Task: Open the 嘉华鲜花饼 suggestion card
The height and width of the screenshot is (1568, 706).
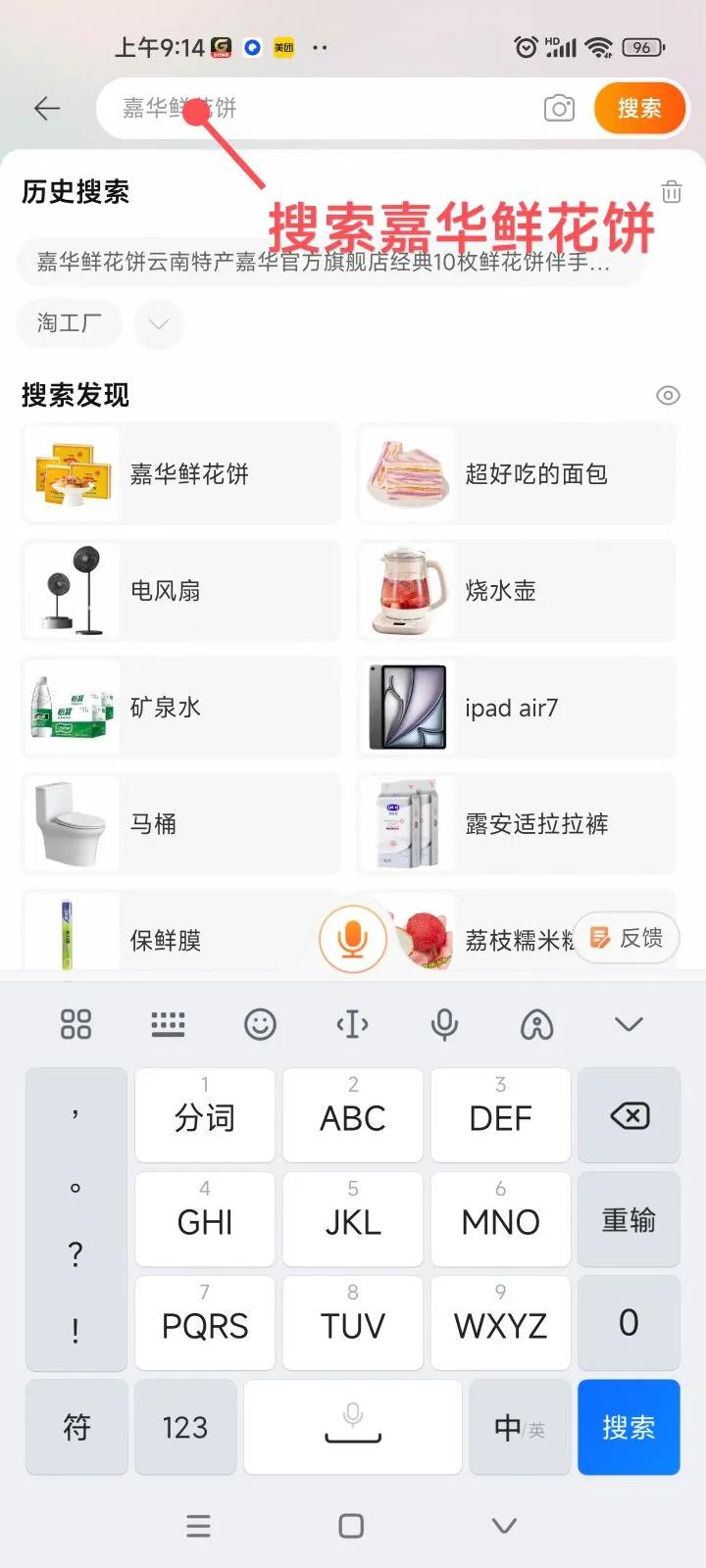Action: pos(181,474)
